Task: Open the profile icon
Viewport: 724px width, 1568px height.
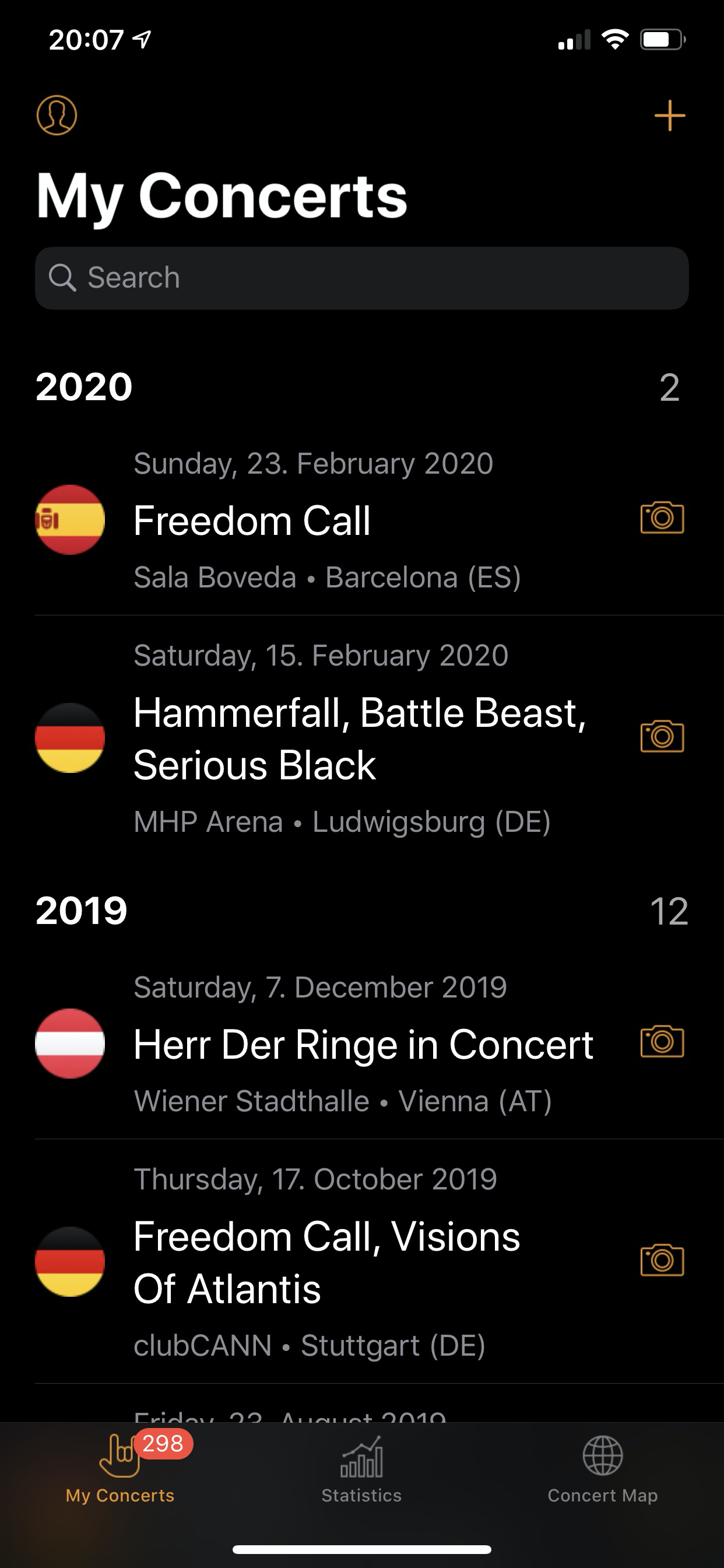Action: 57,115
